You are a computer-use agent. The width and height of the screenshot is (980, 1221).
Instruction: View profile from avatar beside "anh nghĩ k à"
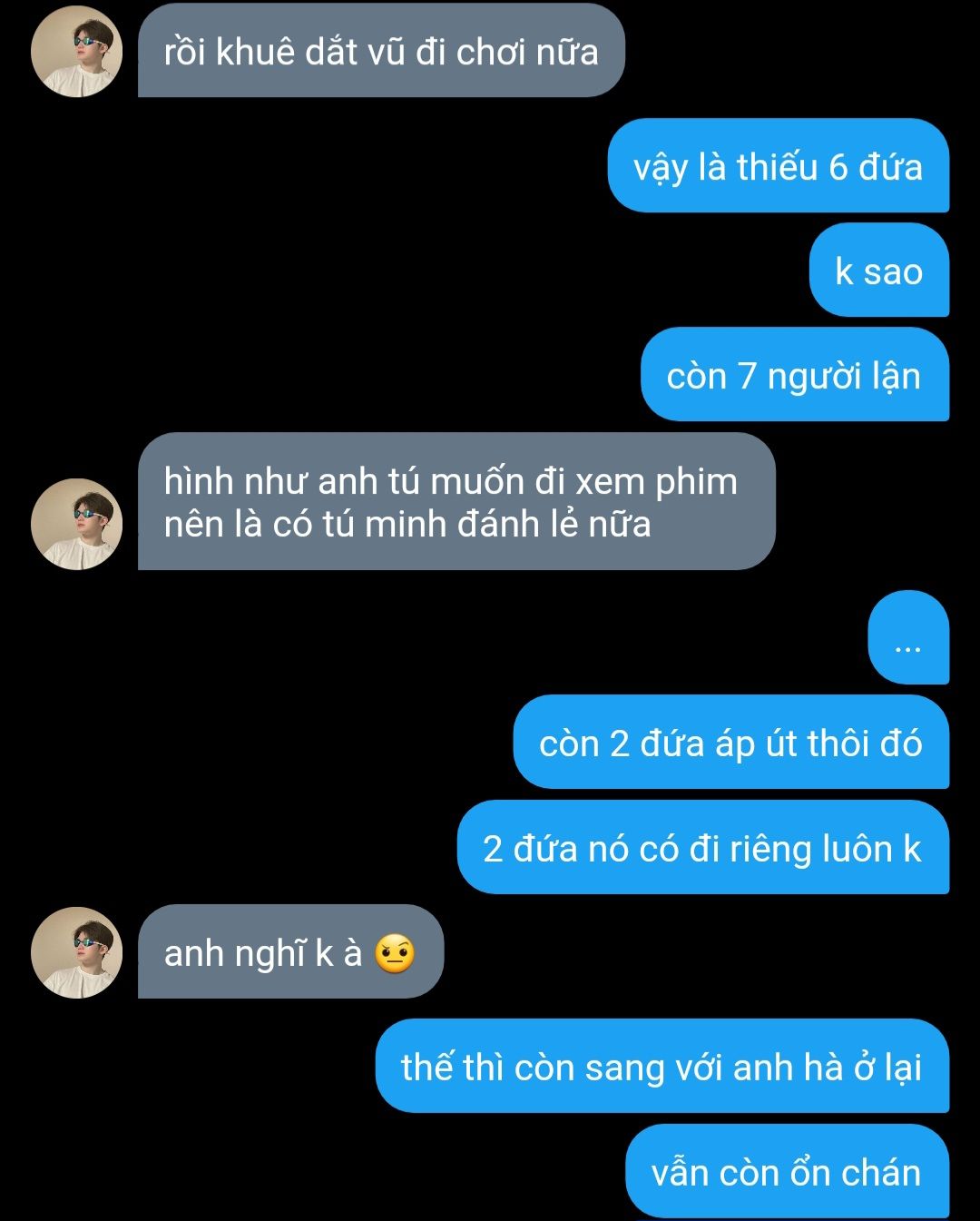77,952
